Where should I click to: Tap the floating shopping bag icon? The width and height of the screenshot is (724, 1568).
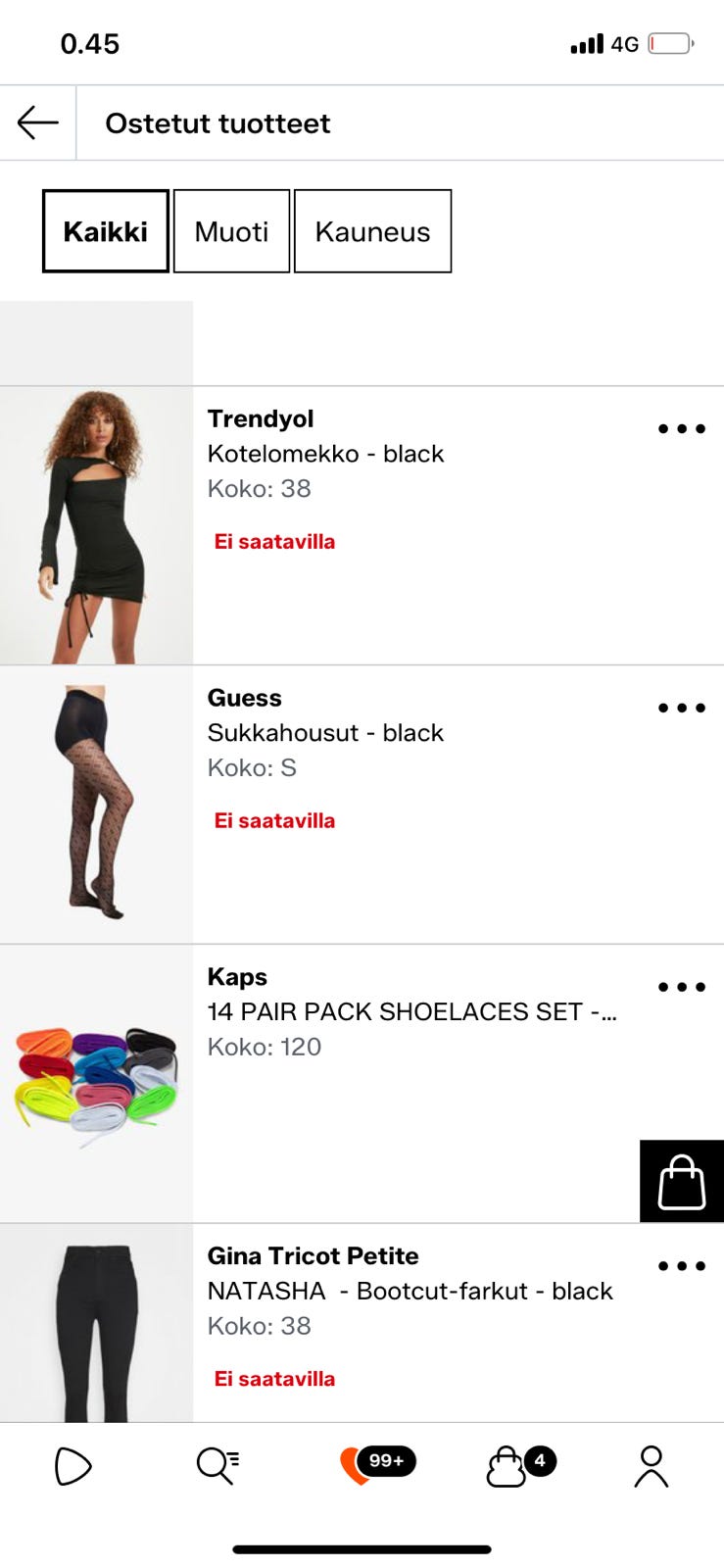[681, 1181]
